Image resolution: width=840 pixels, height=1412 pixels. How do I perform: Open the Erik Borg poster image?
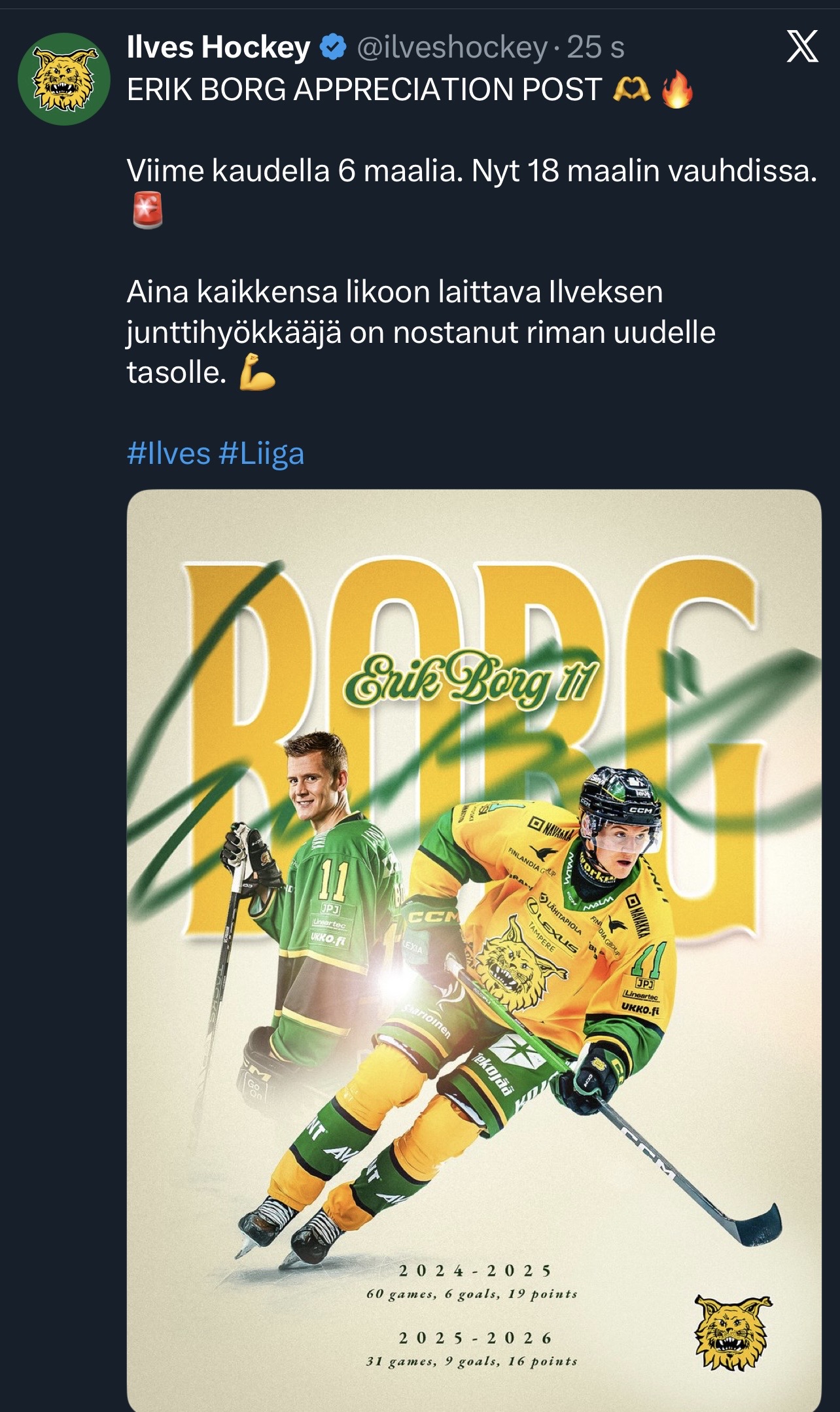coord(474,949)
